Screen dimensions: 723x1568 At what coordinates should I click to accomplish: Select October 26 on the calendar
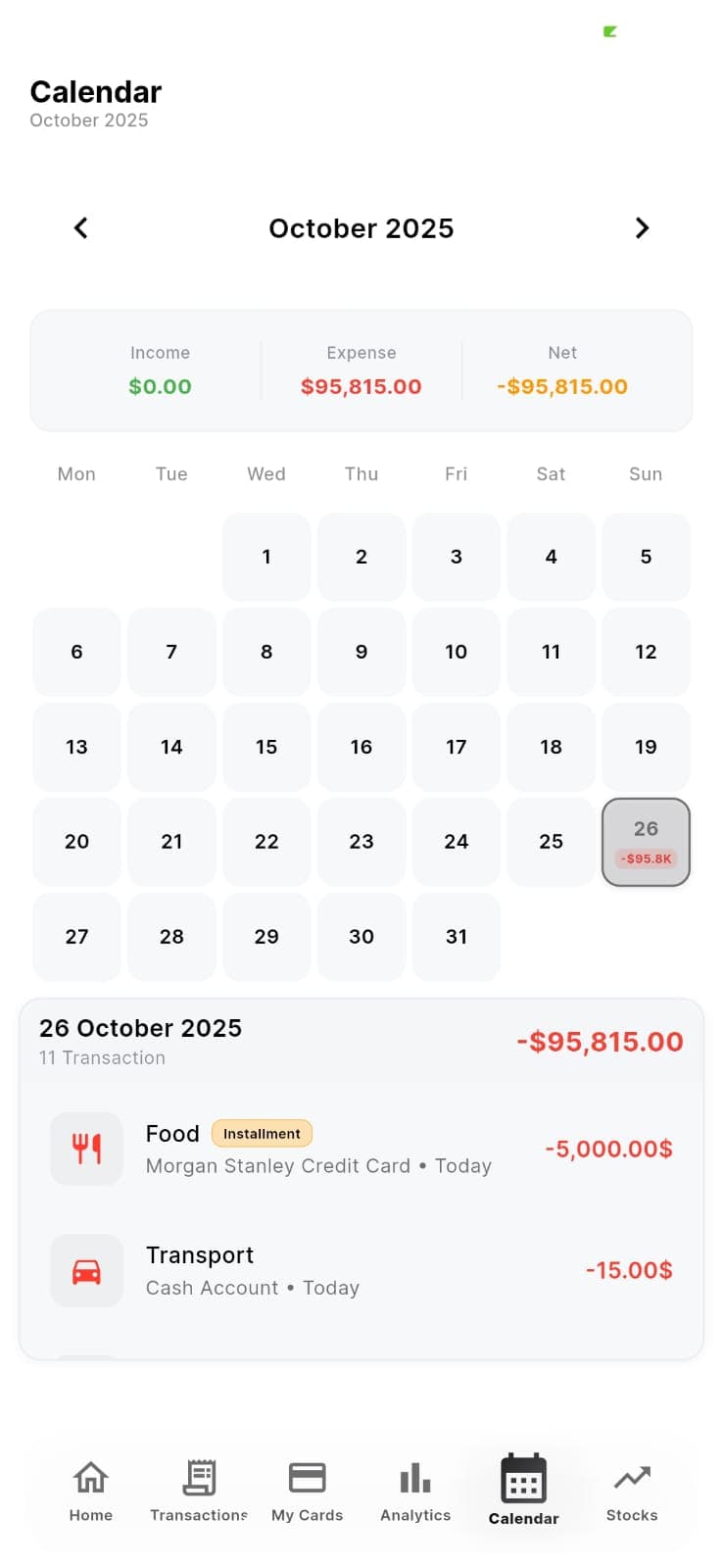[646, 842]
